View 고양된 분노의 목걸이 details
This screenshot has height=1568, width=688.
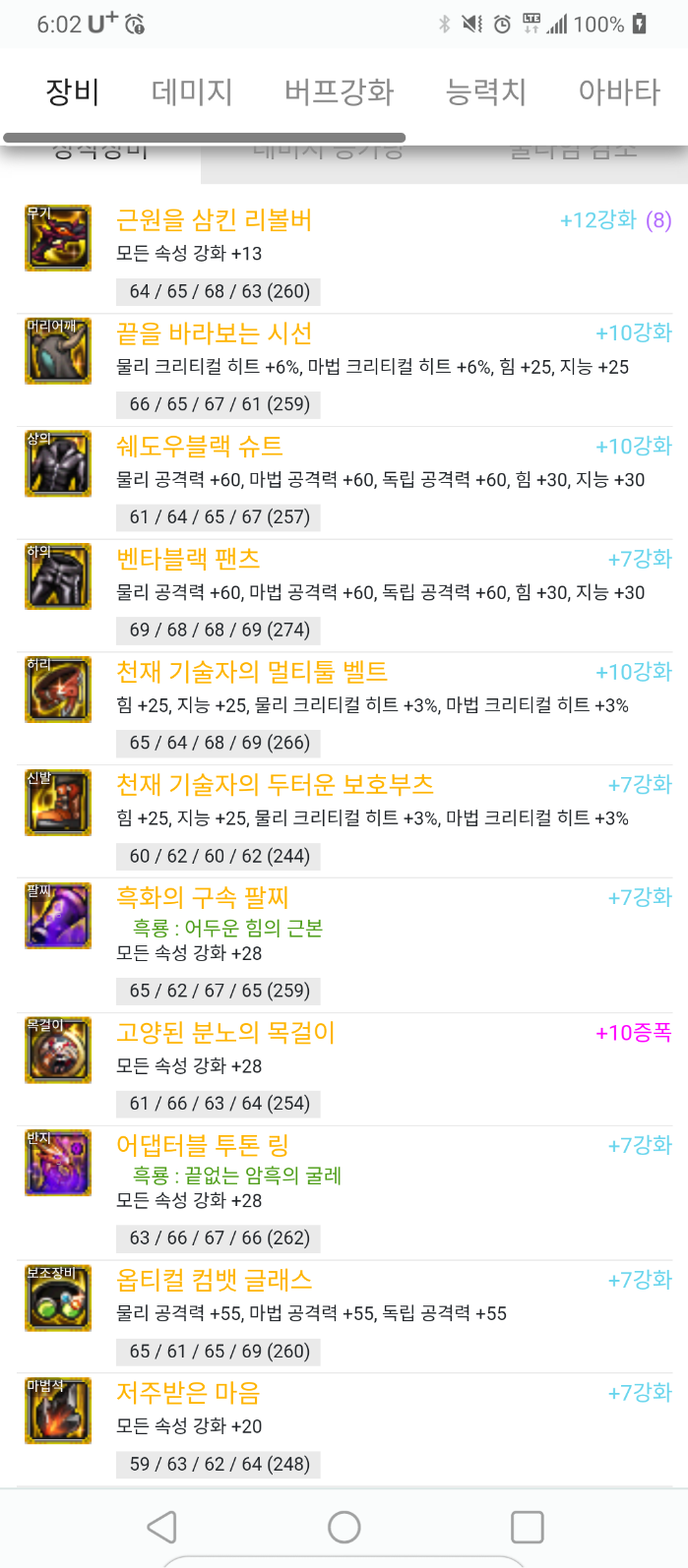point(225,1032)
